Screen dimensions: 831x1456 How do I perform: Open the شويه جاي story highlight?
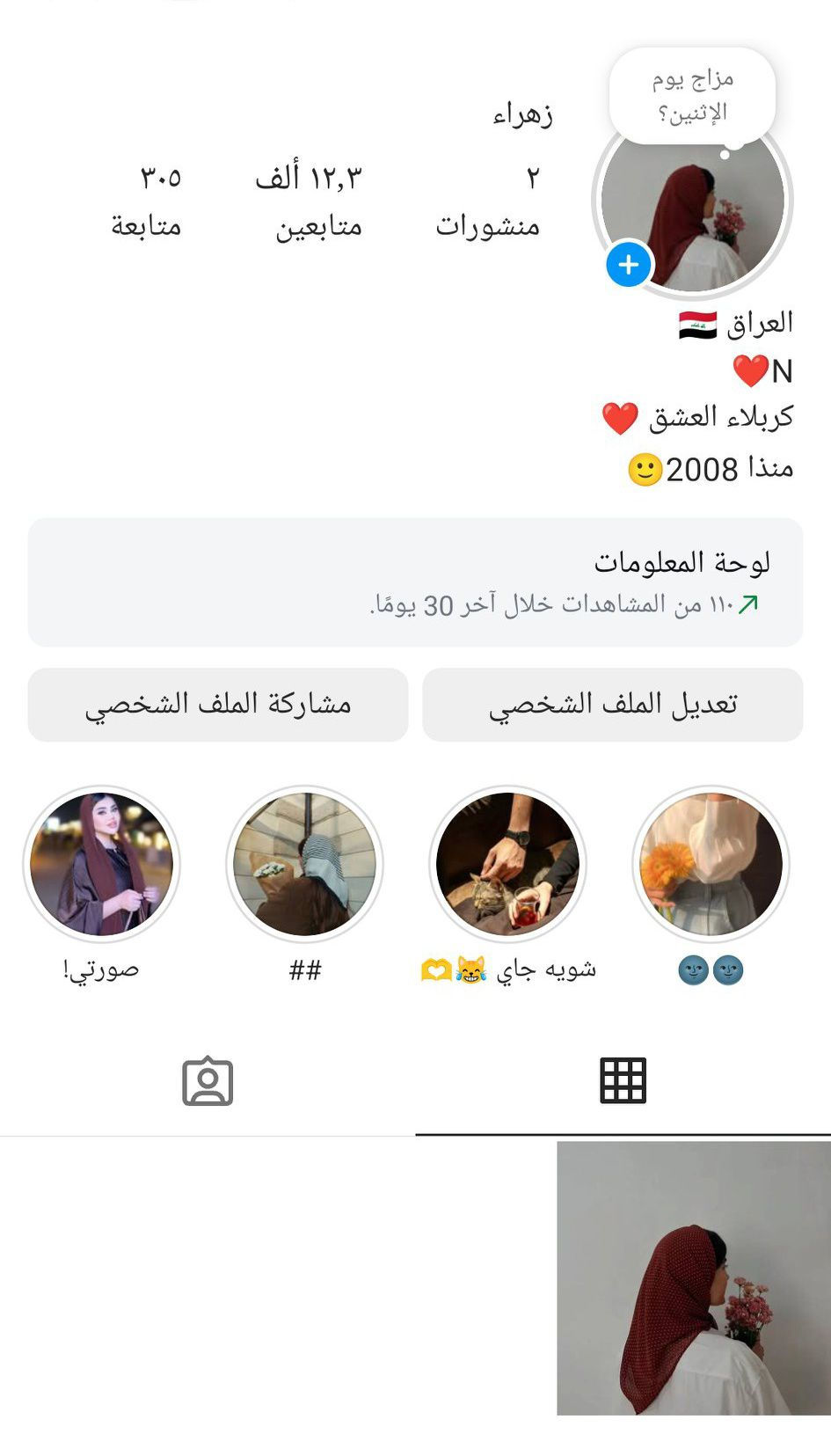pos(508,863)
